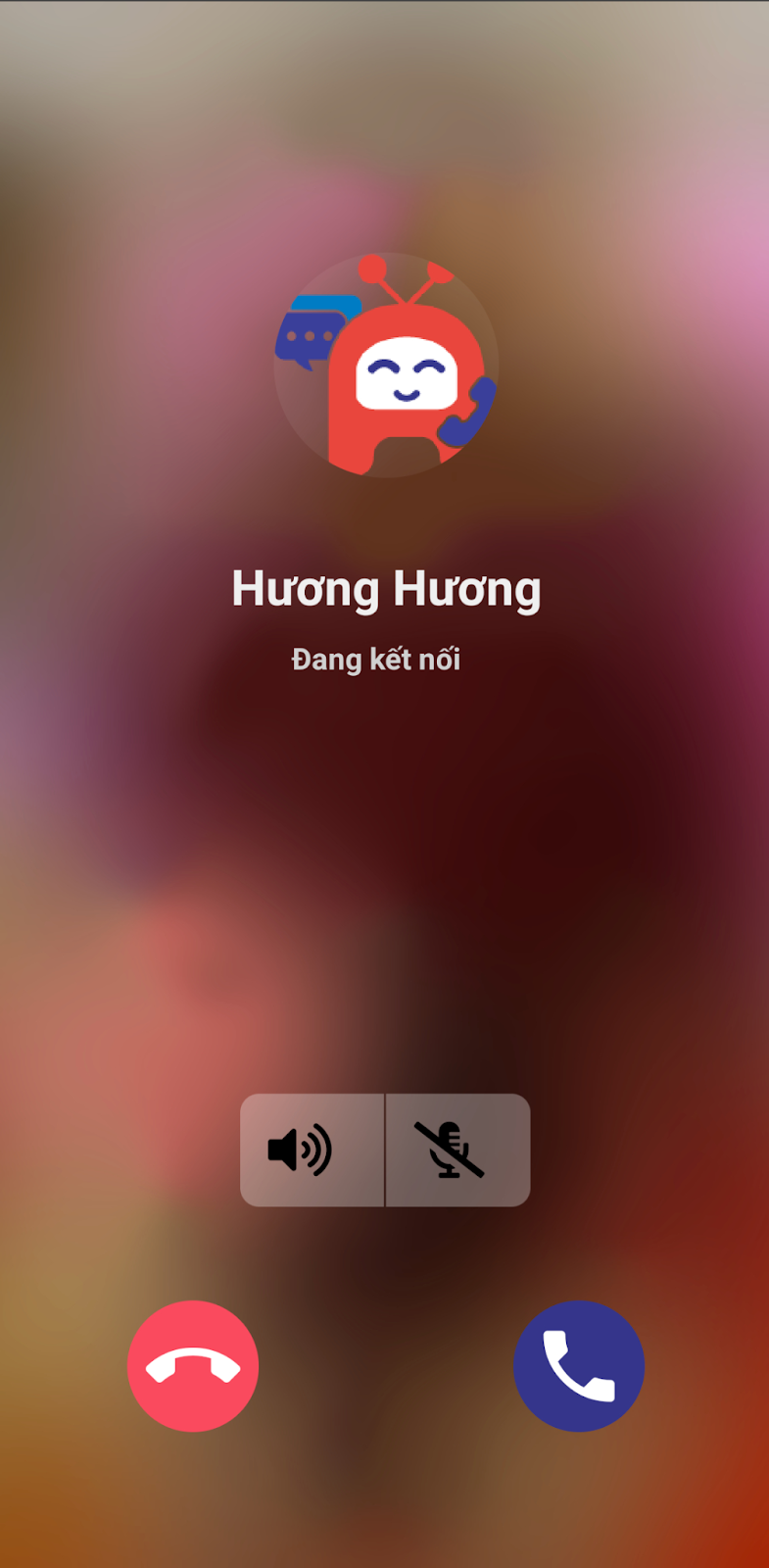769x1568 pixels.
Task: Answer the call from Hương Hương
Action: pyautogui.click(x=578, y=1366)
